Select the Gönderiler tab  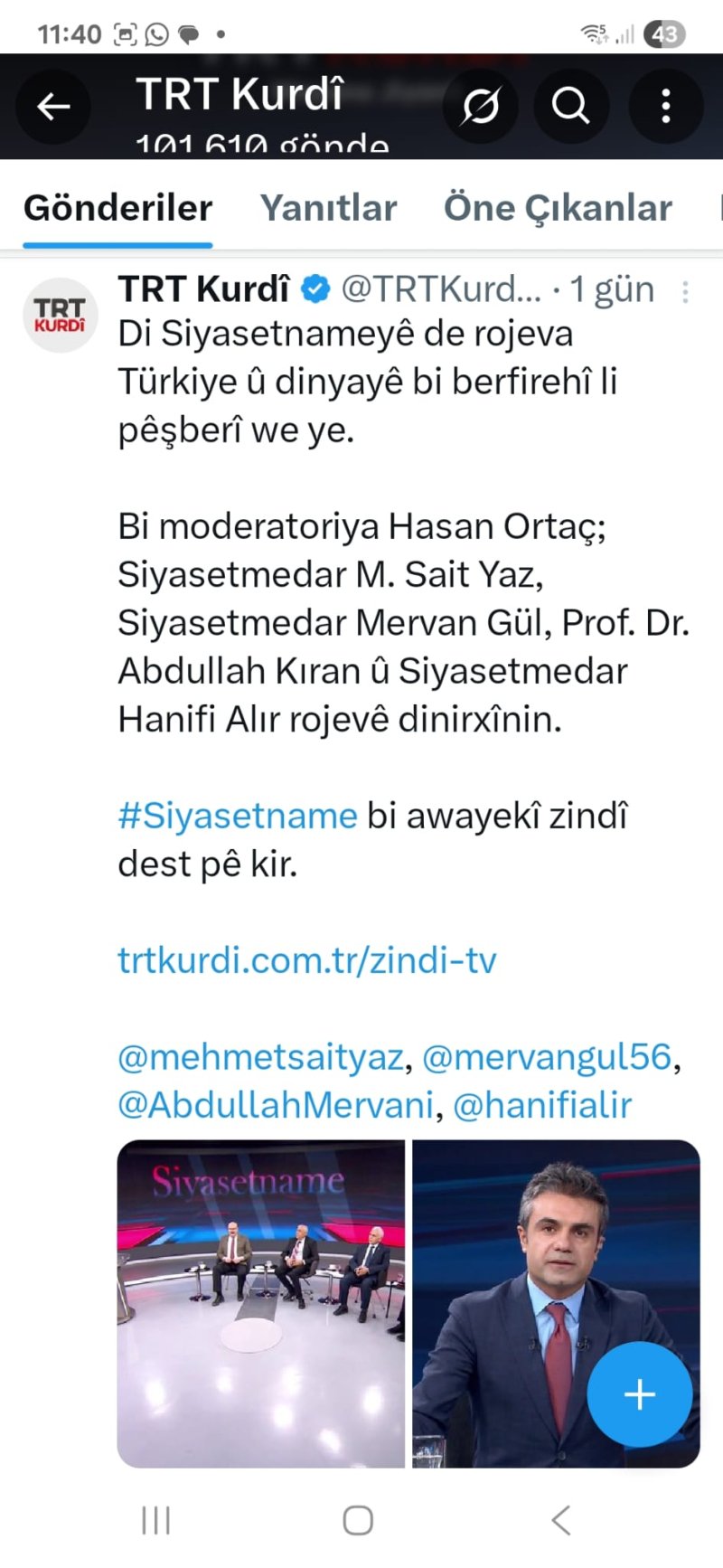(x=117, y=208)
